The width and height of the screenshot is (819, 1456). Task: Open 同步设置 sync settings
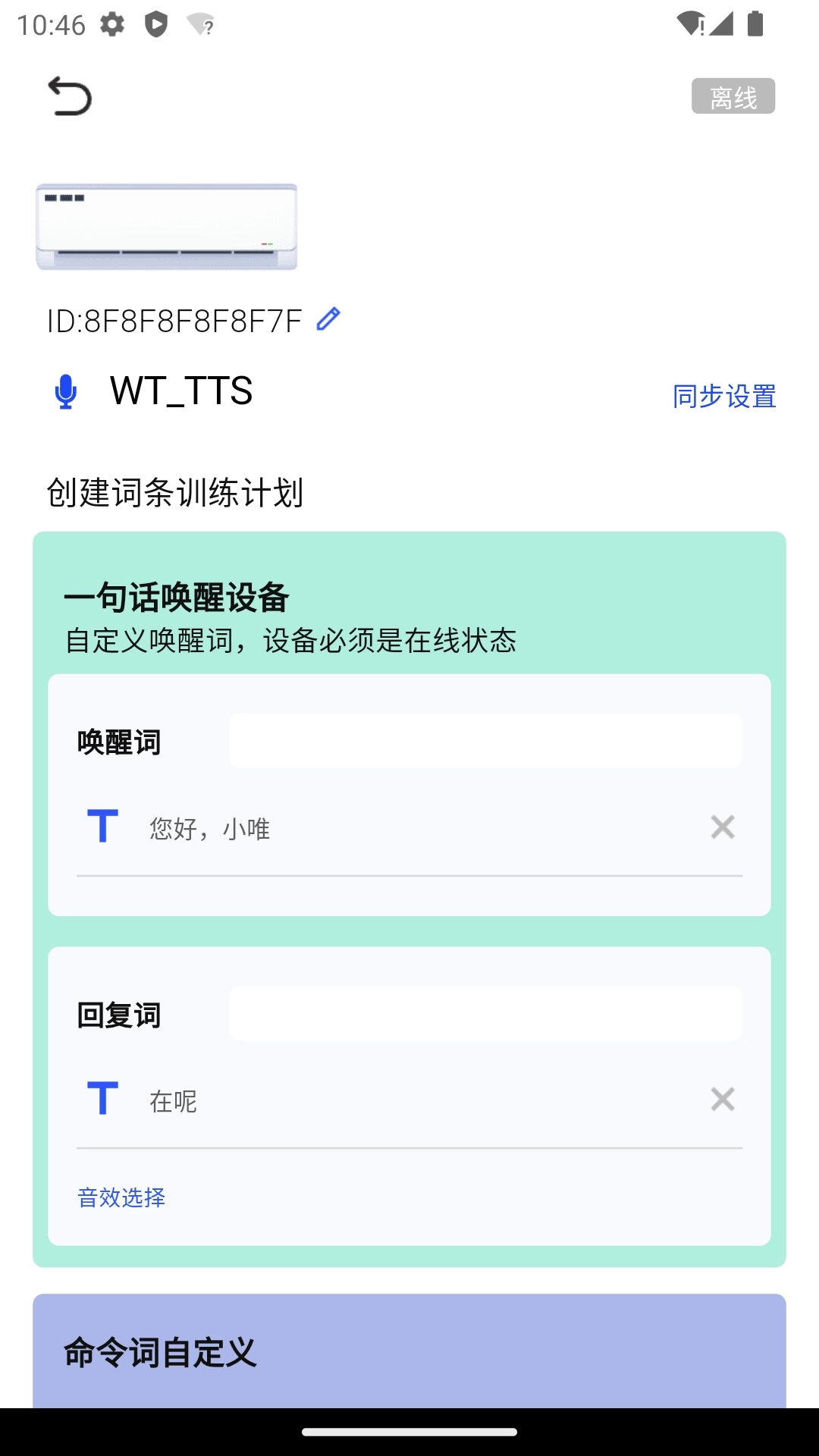pyautogui.click(x=724, y=396)
